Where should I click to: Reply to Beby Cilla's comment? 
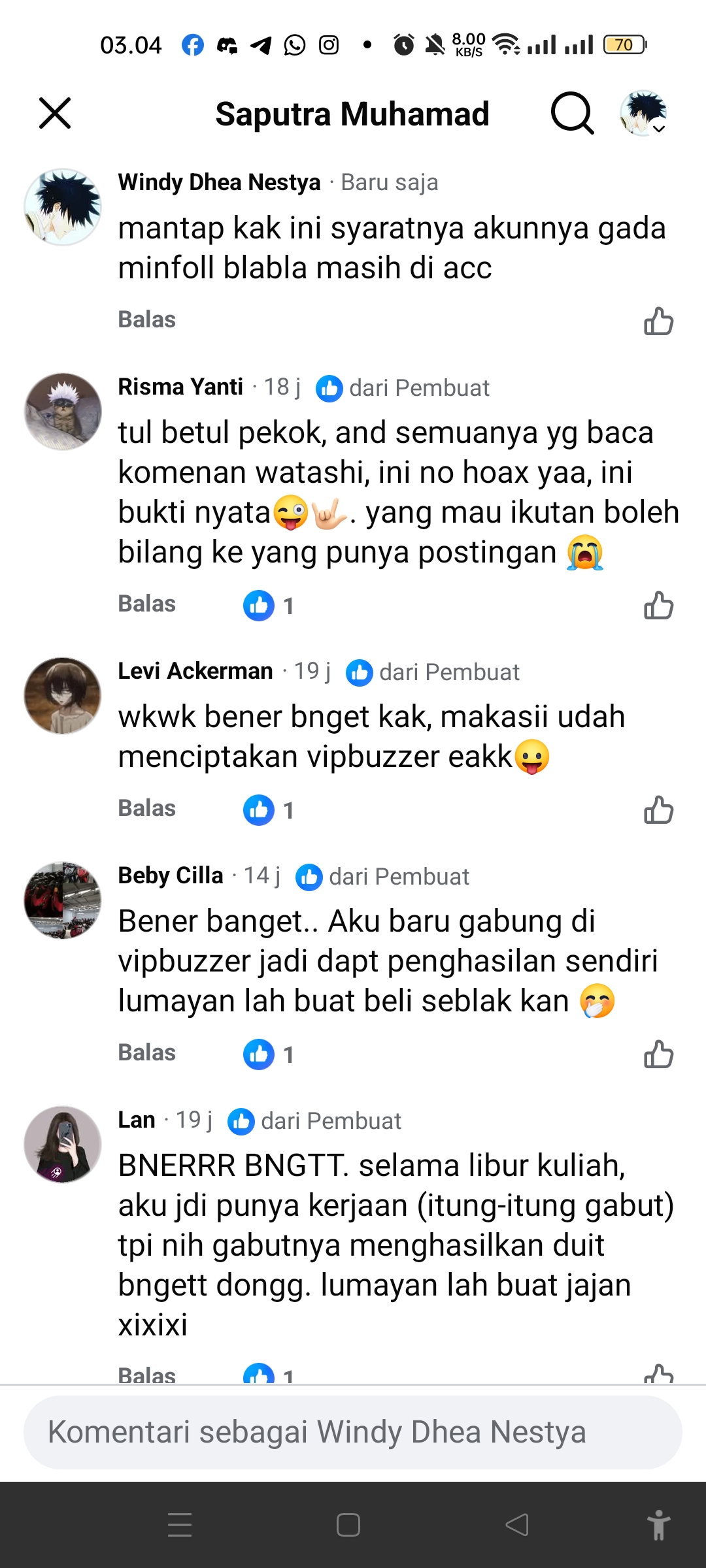[x=146, y=1053]
